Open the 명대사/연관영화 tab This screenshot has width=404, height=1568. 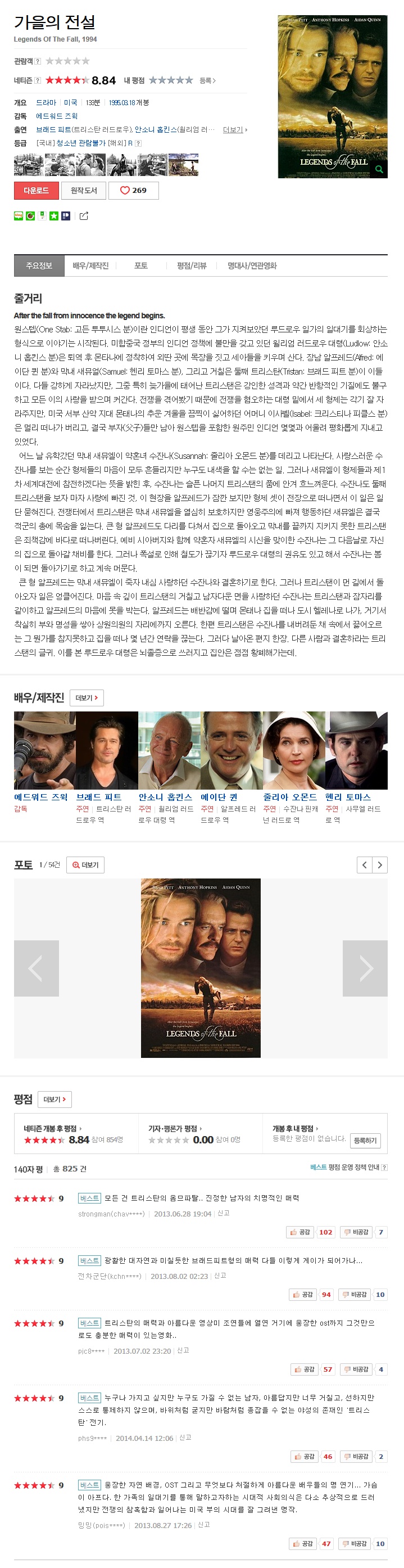click(x=252, y=265)
